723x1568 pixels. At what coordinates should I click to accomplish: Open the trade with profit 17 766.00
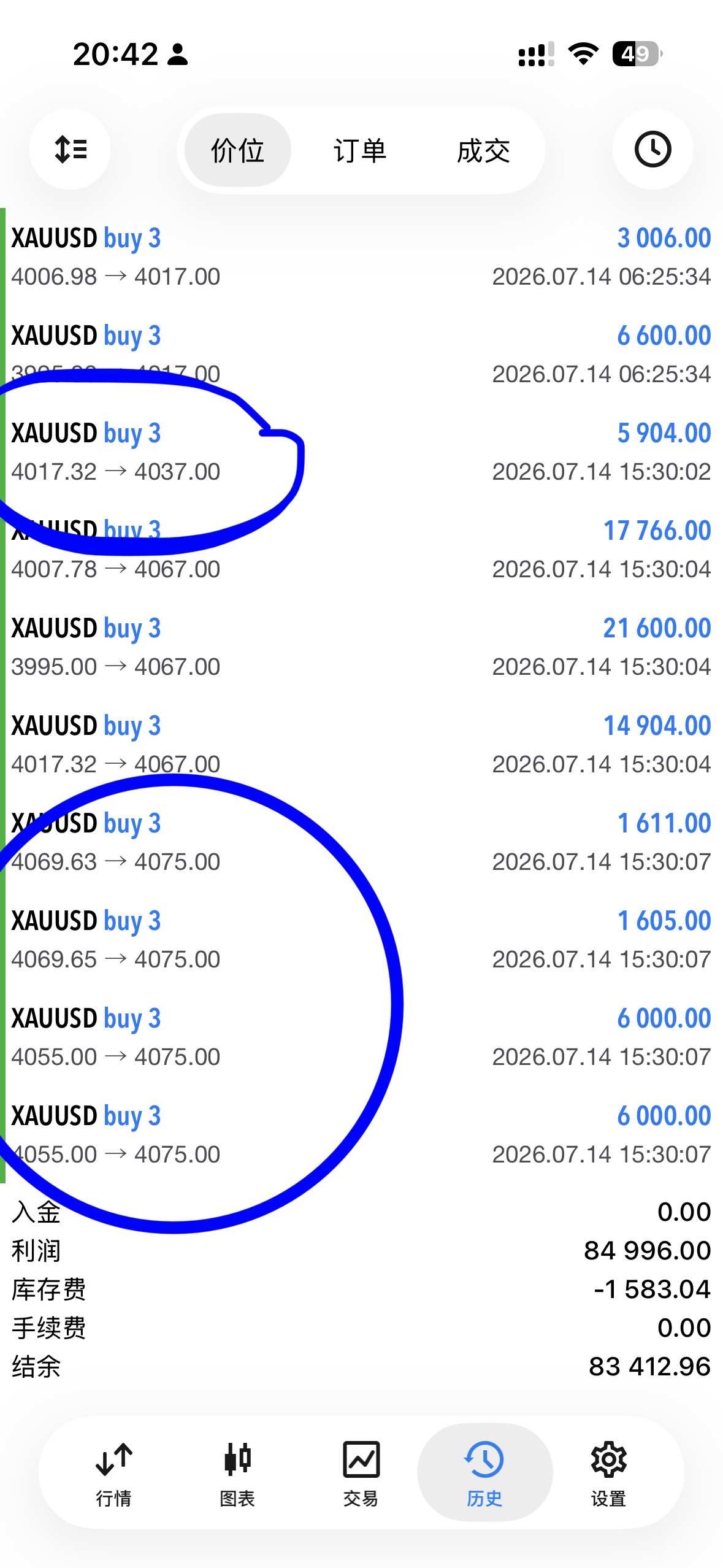(x=361, y=550)
